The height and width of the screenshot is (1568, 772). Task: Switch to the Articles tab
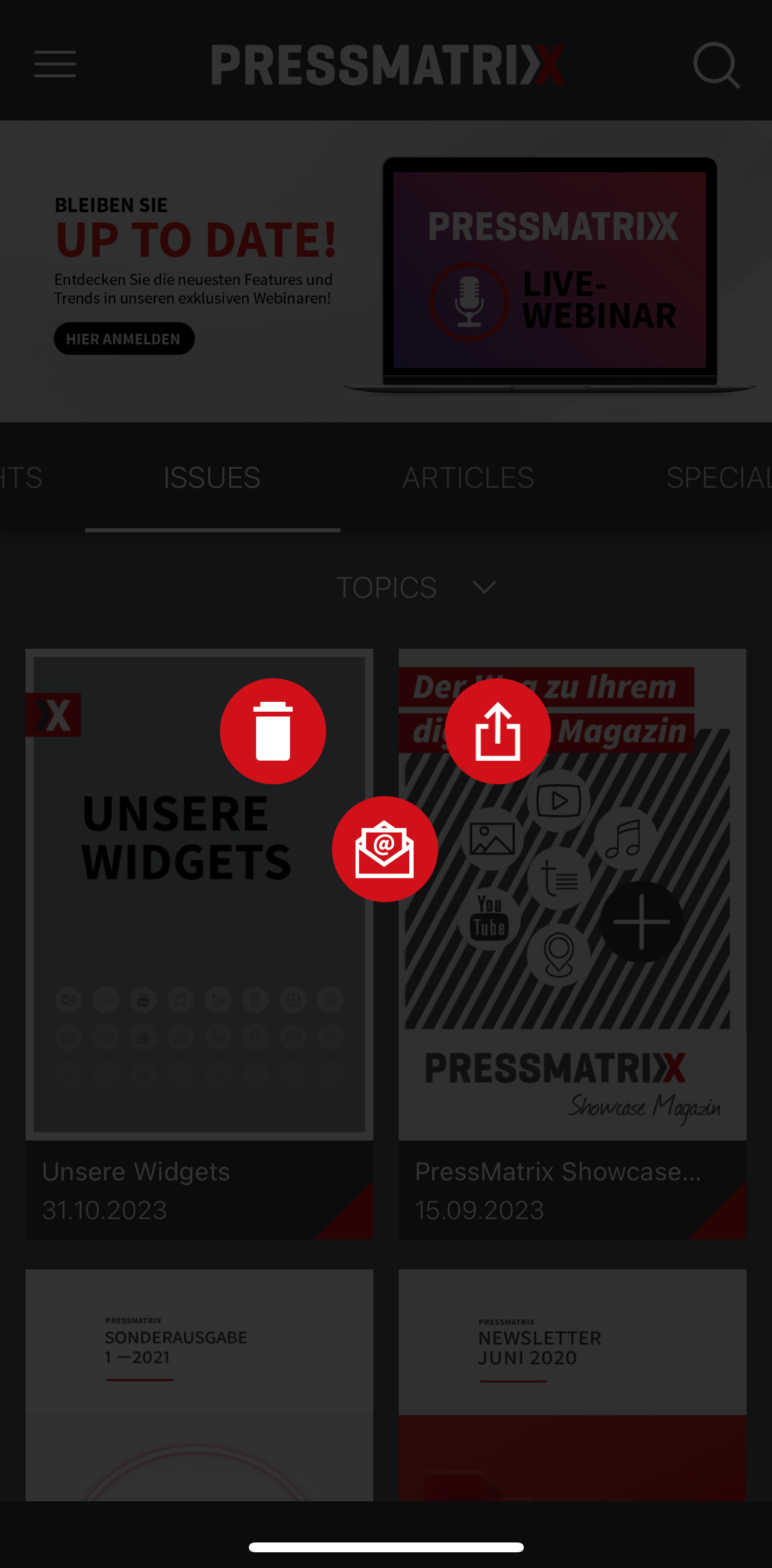click(x=468, y=478)
